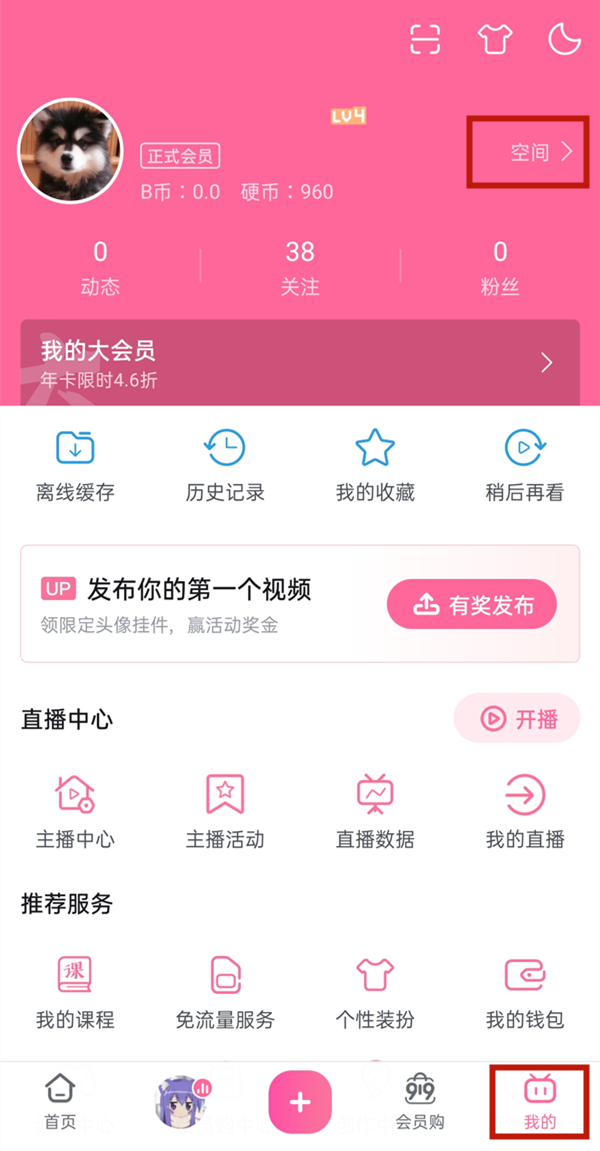Tap the 有奖发布 upload button
This screenshot has width=600, height=1151.
point(472,604)
